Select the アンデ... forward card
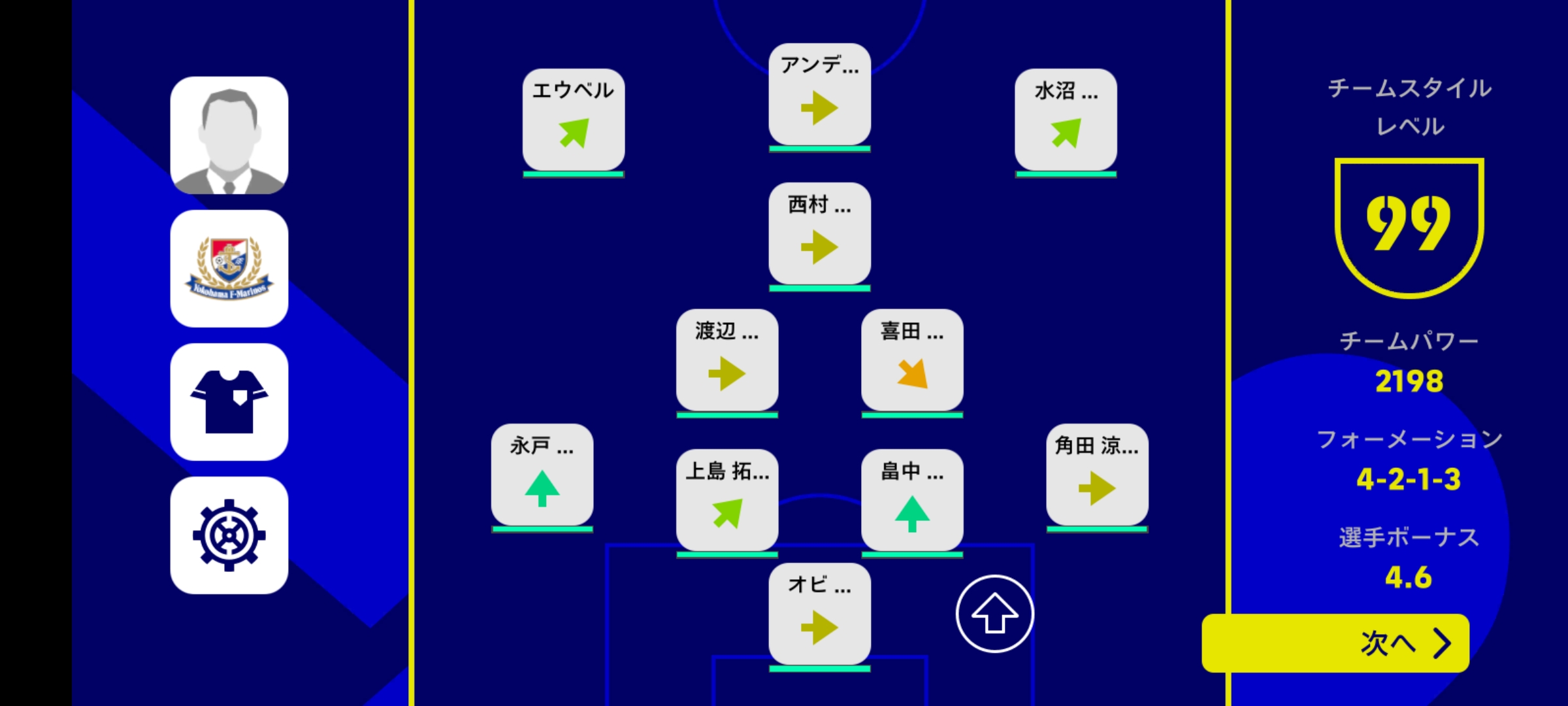1568x706 pixels. [819, 95]
